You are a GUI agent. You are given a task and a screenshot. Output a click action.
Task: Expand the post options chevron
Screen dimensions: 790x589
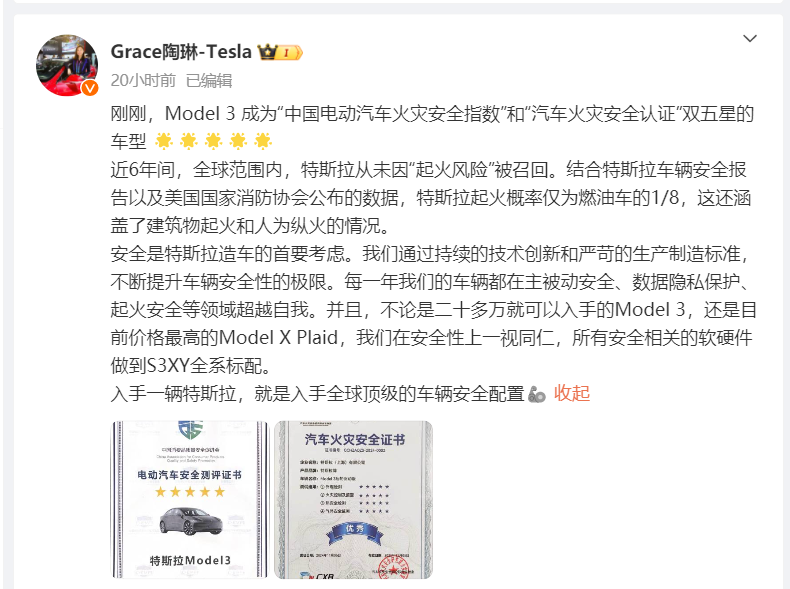750,39
